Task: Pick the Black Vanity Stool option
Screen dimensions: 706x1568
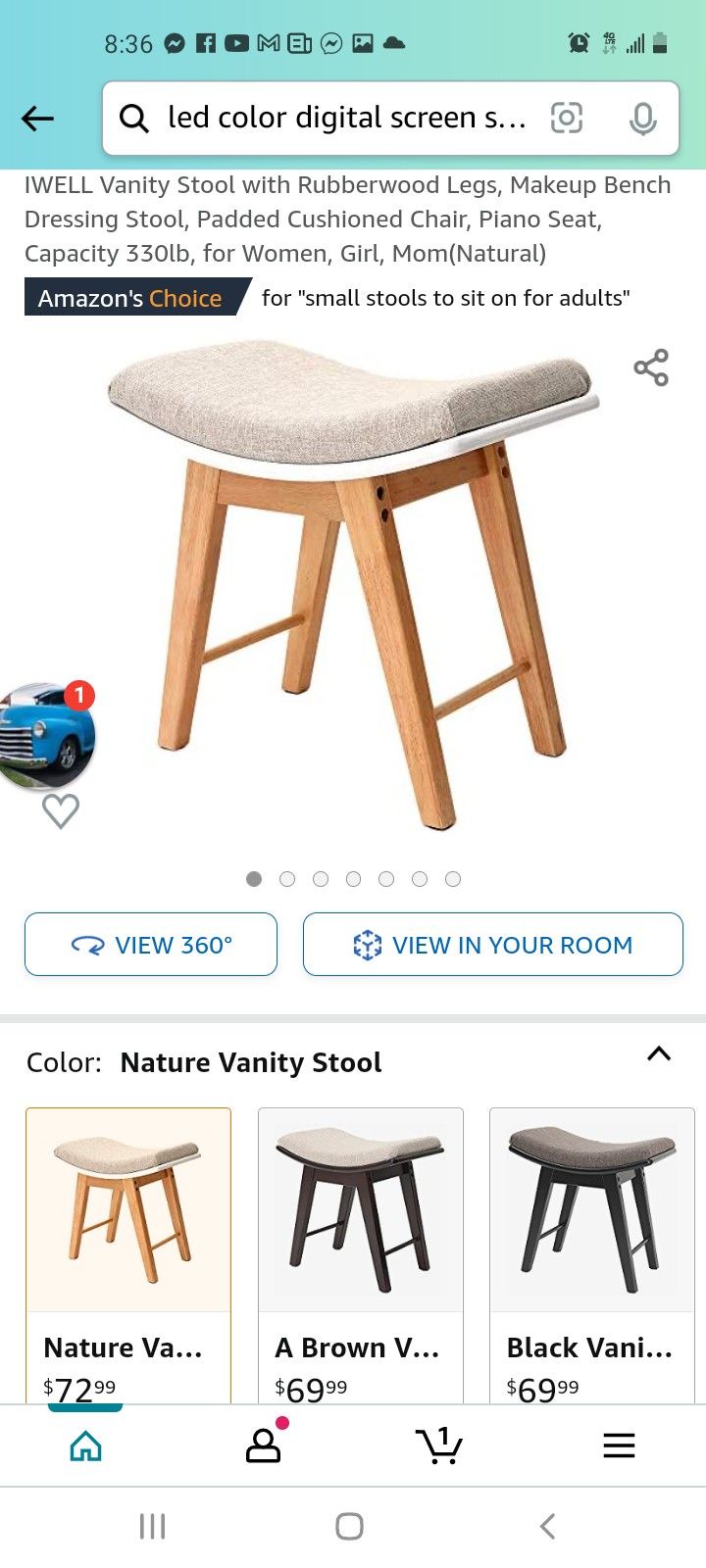Action: pos(592,1255)
